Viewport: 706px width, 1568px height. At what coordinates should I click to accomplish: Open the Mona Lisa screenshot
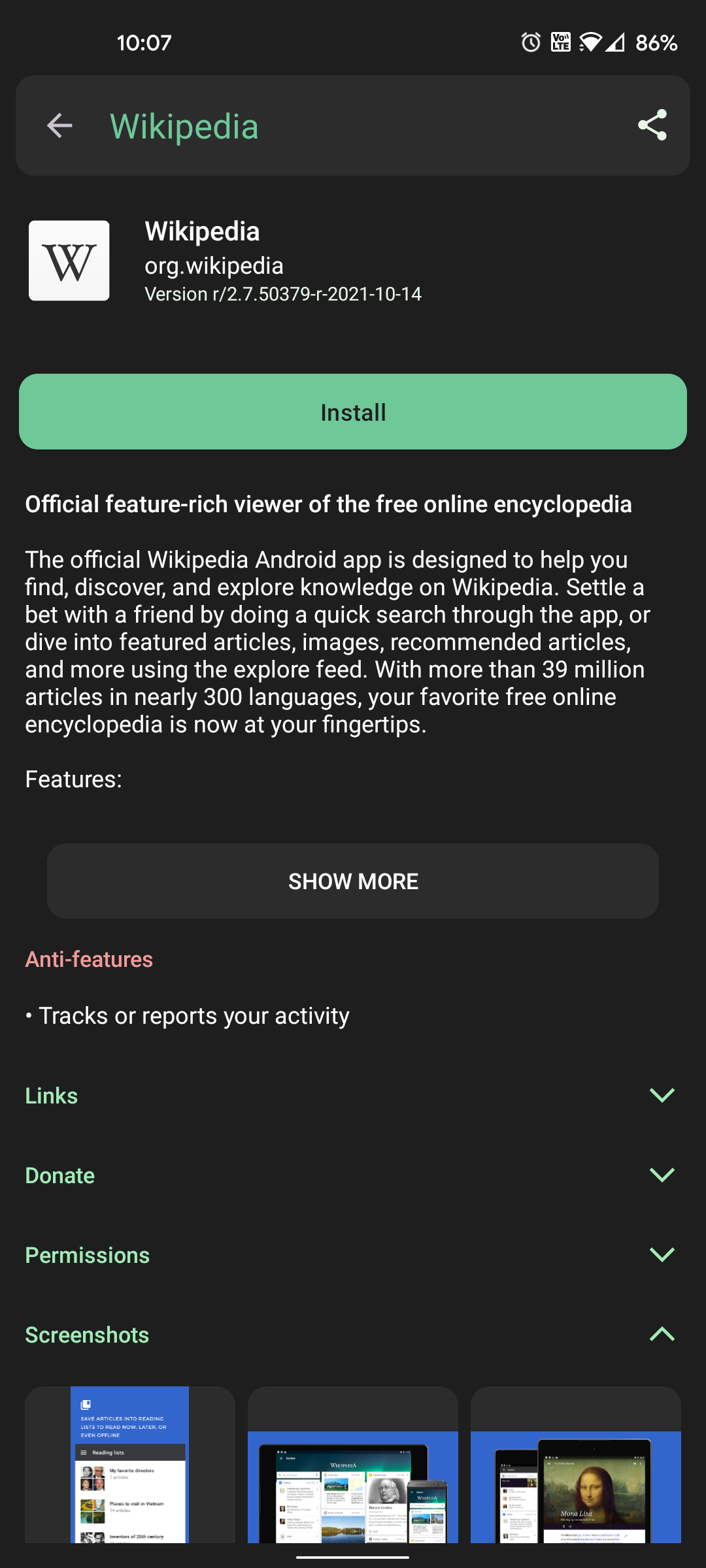pos(576,1465)
